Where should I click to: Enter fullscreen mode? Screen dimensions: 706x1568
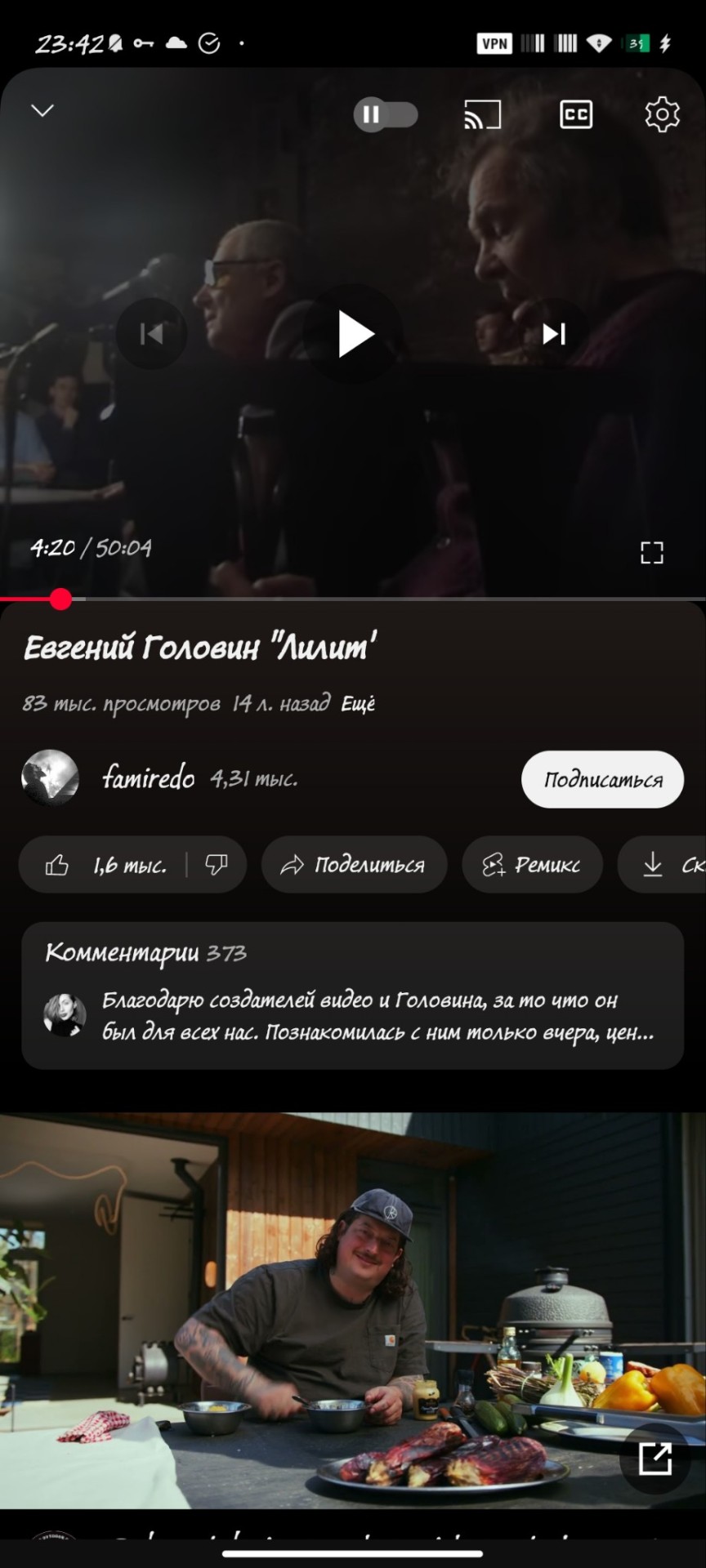[651, 553]
